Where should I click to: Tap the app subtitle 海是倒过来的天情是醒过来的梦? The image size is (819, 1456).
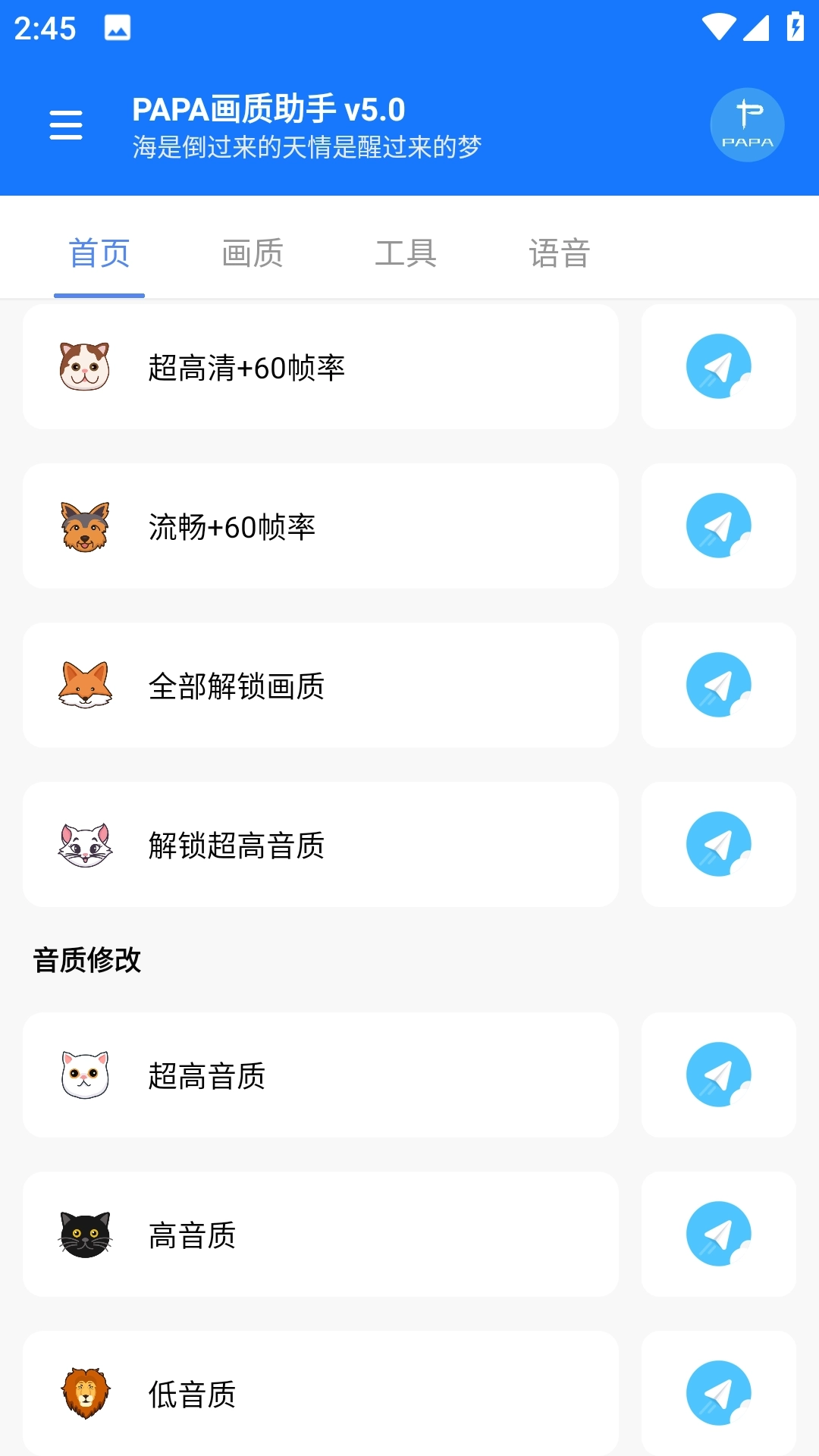click(x=306, y=146)
